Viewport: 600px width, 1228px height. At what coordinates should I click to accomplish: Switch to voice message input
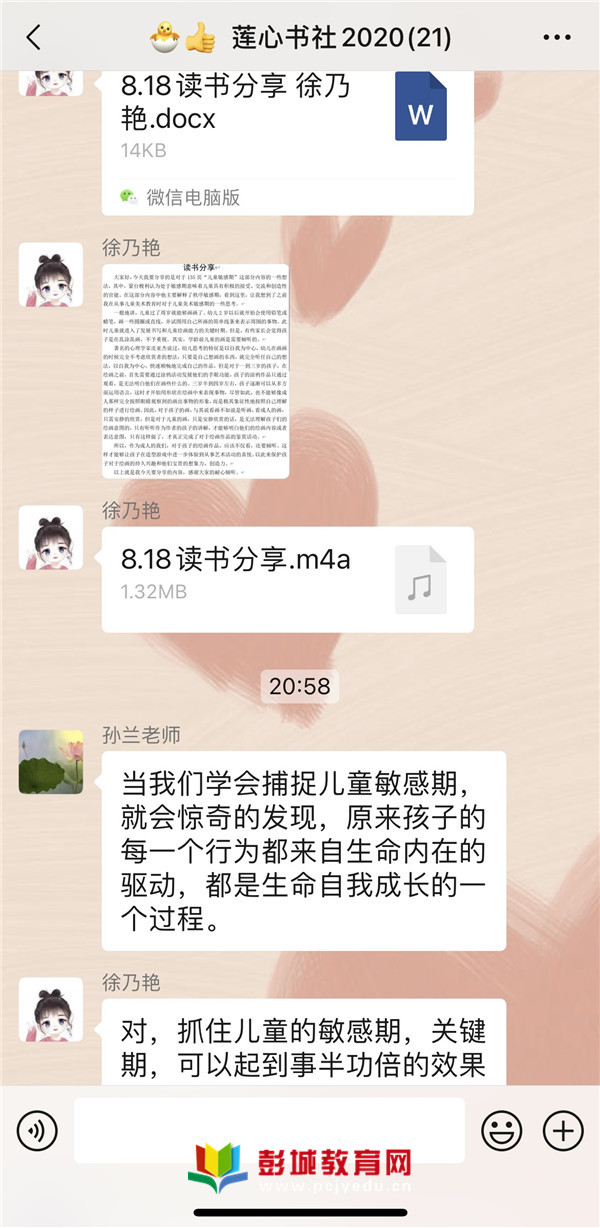[x=37, y=1131]
